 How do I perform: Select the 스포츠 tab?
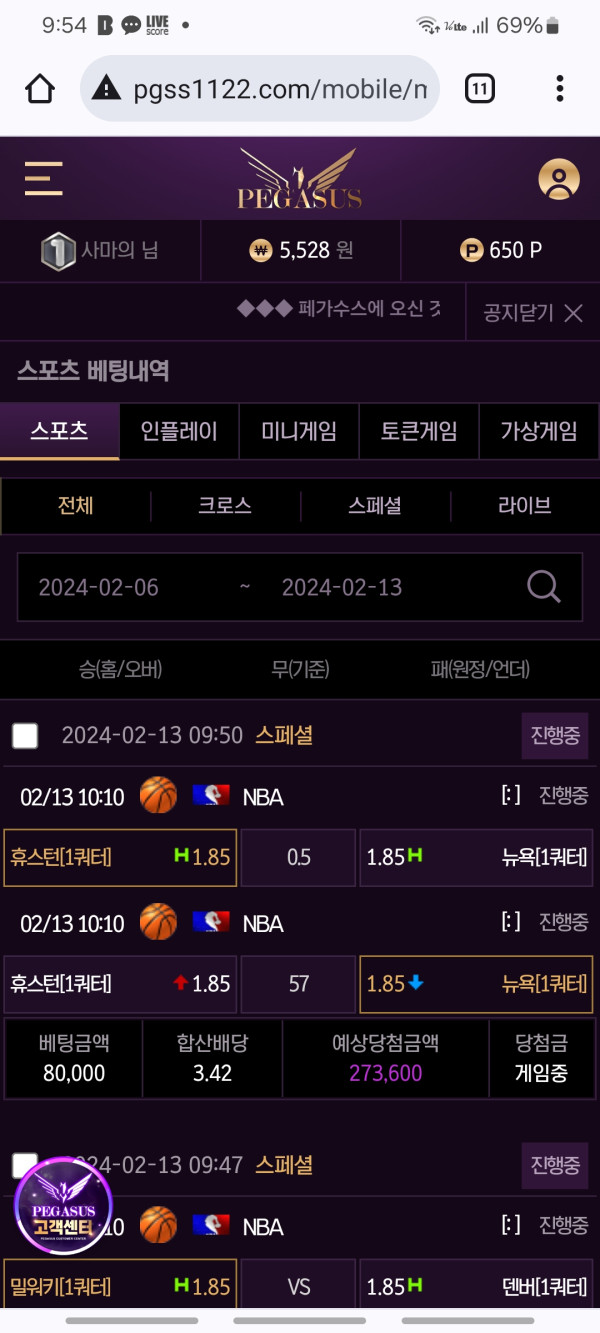coord(60,432)
